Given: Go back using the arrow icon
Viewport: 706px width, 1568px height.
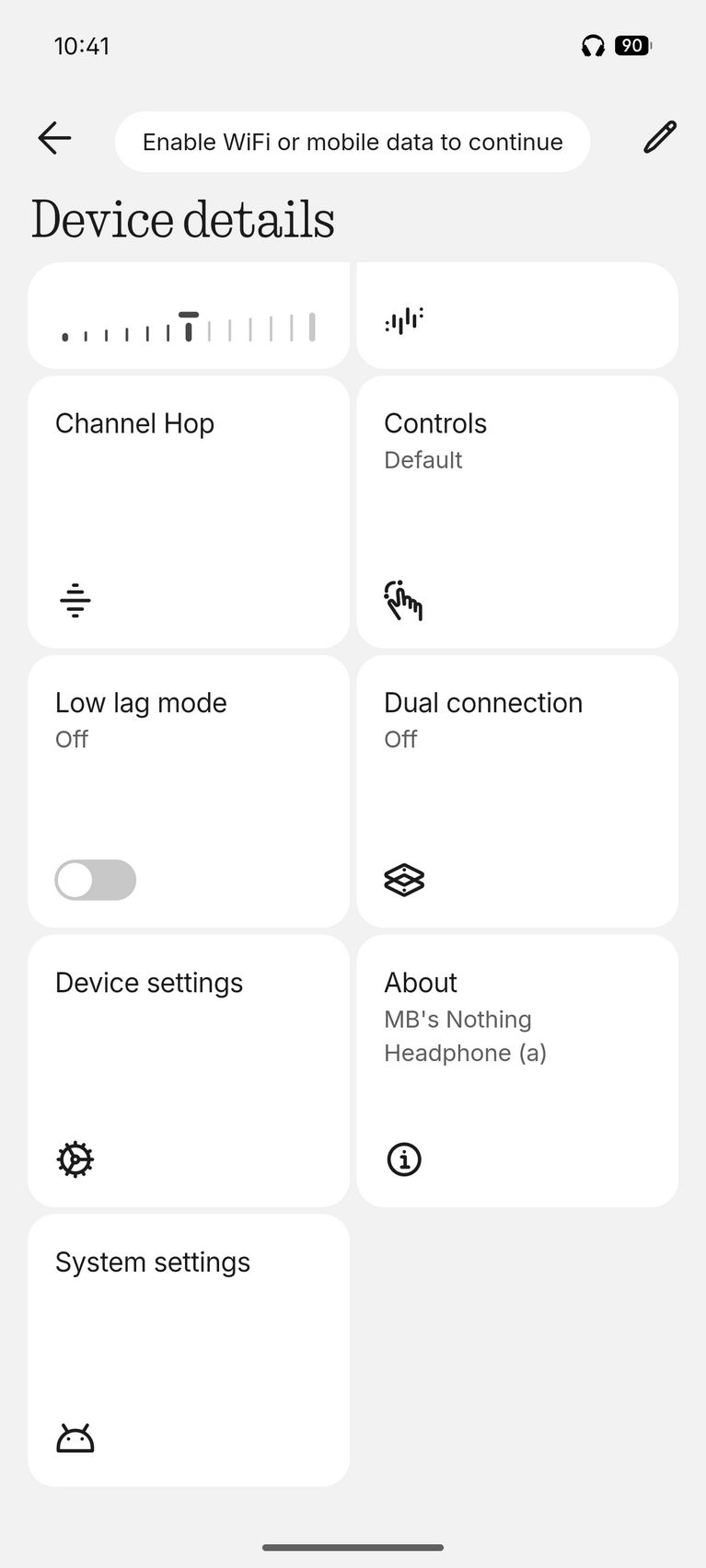Looking at the screenshot, I should (54, 139).
